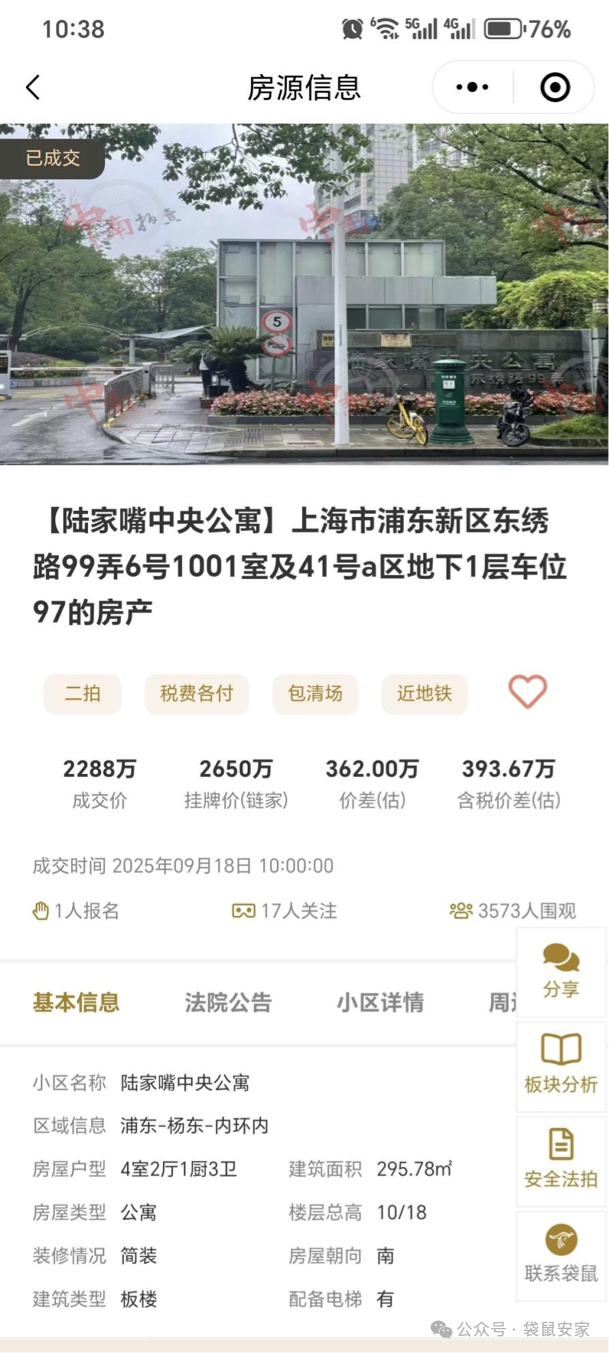Open the 安全法拍 side button
This screenshot has height=1353, width=609.
[x=561, y=1160]
